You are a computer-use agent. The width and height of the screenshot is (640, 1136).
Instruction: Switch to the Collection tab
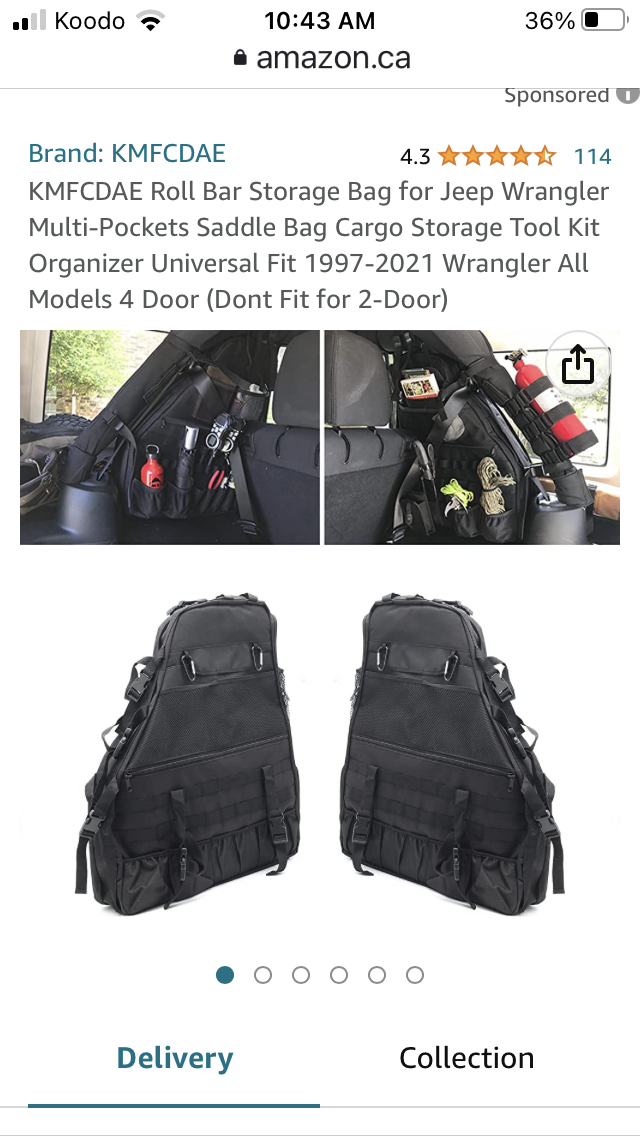tap(466, 1058)
